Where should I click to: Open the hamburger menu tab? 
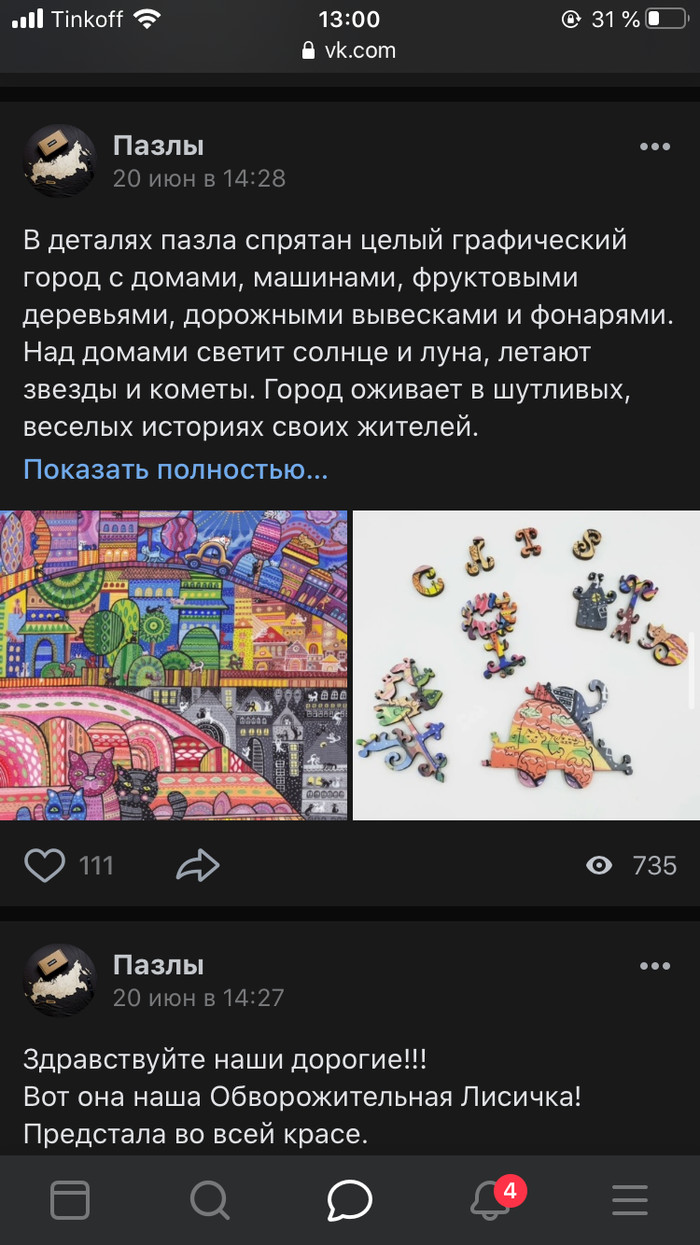pyautogui.click(x=630, y=1200)
